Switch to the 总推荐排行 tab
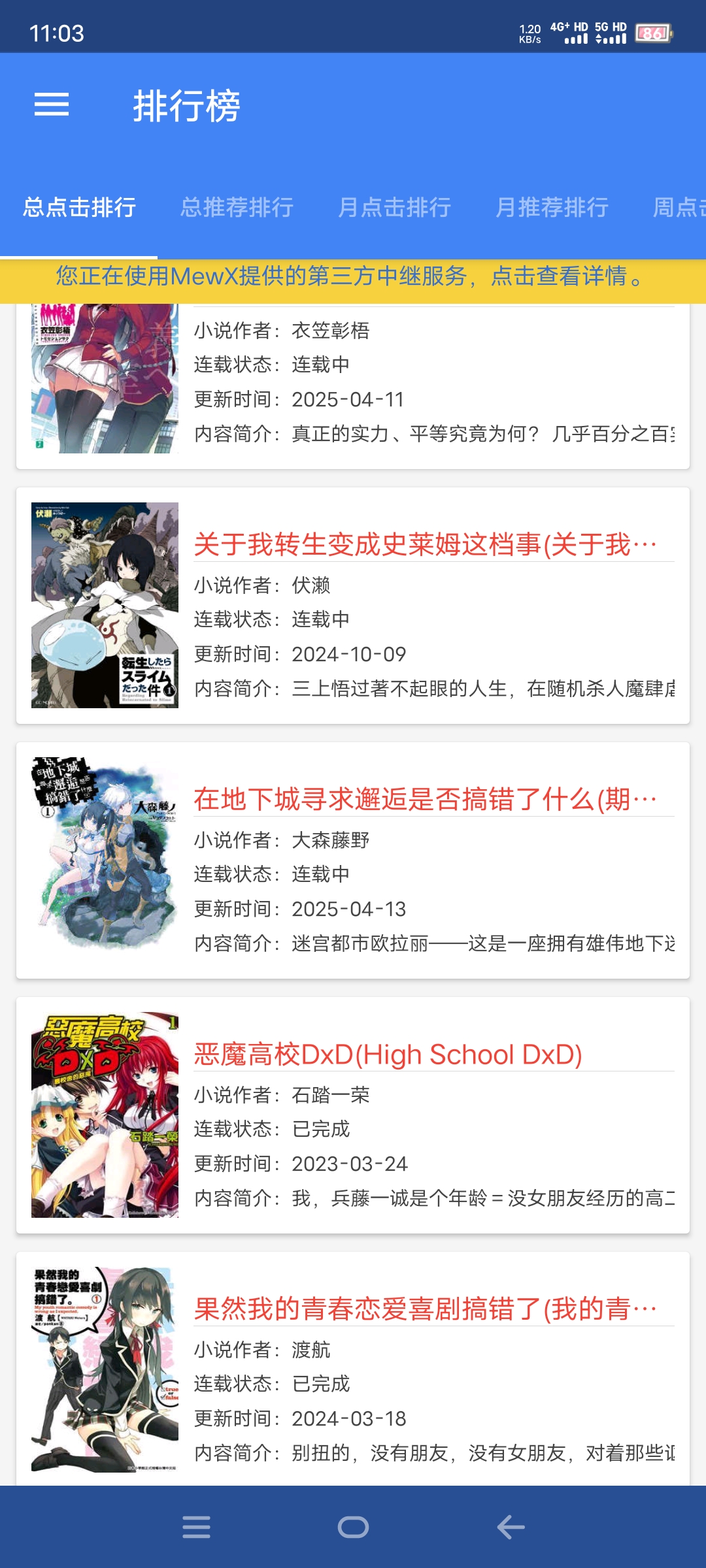 tap(238, 208)
